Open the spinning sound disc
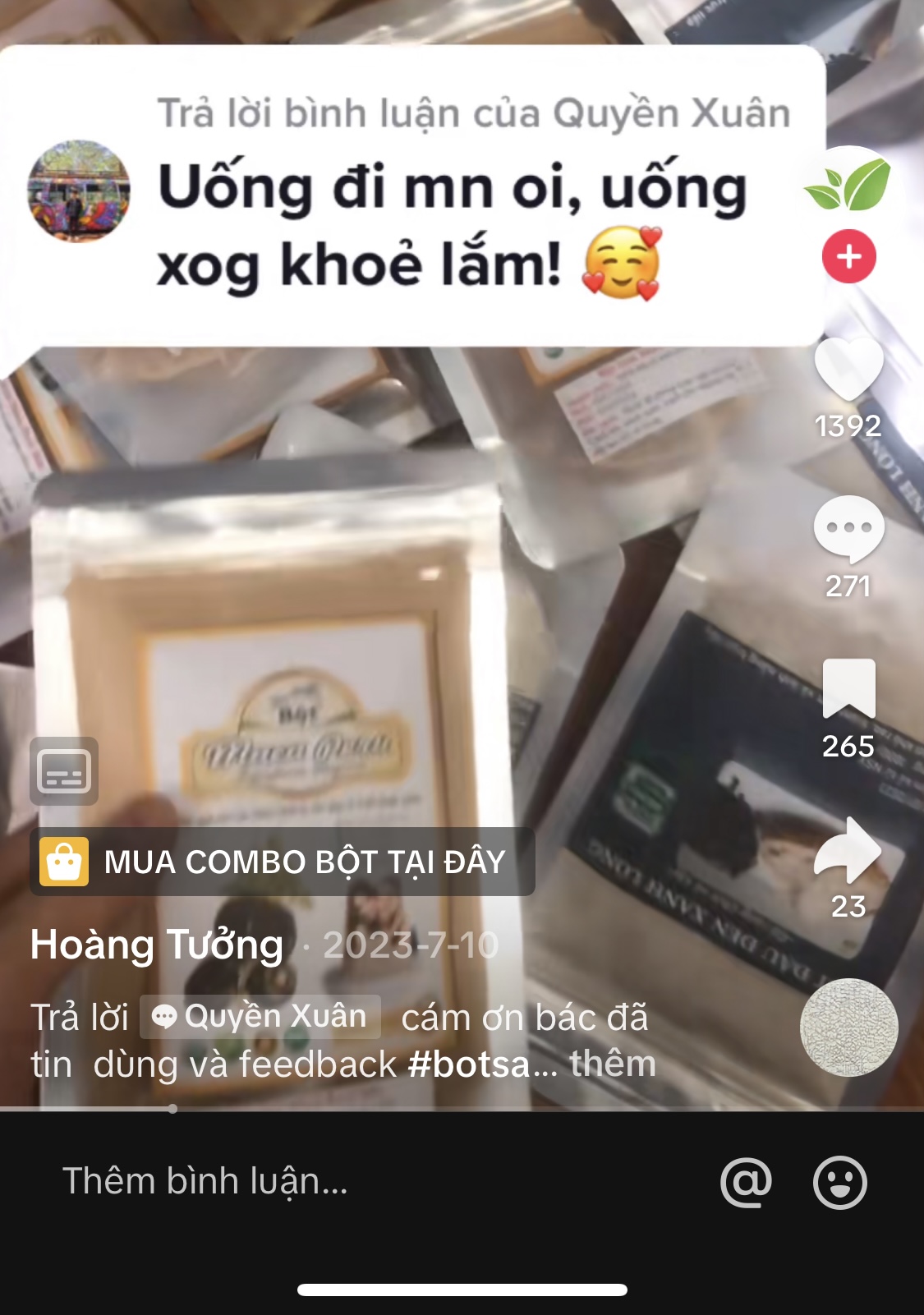924x1315 pixels. (848, 1028)
